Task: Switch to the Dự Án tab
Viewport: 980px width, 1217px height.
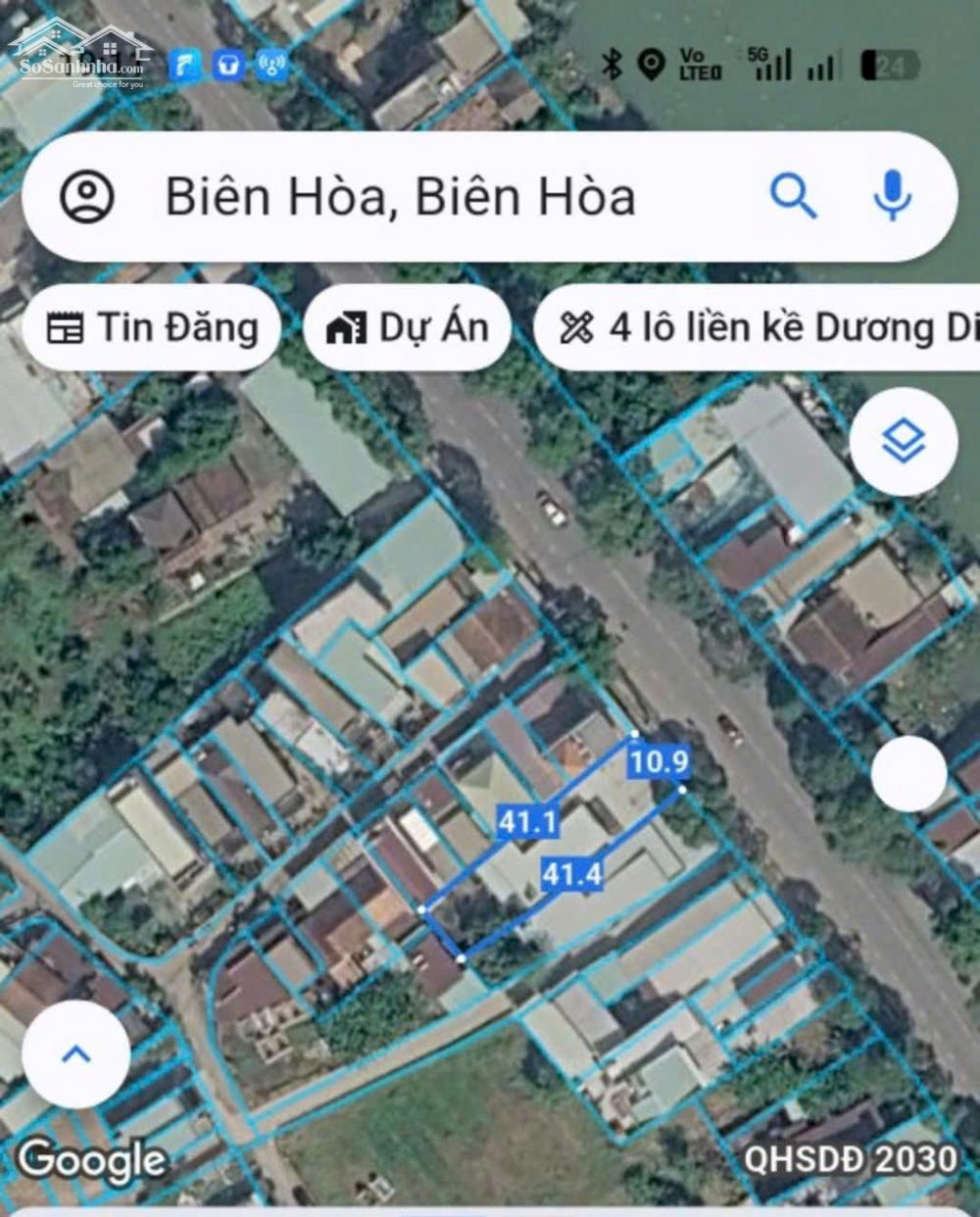Action: [407, 327]
